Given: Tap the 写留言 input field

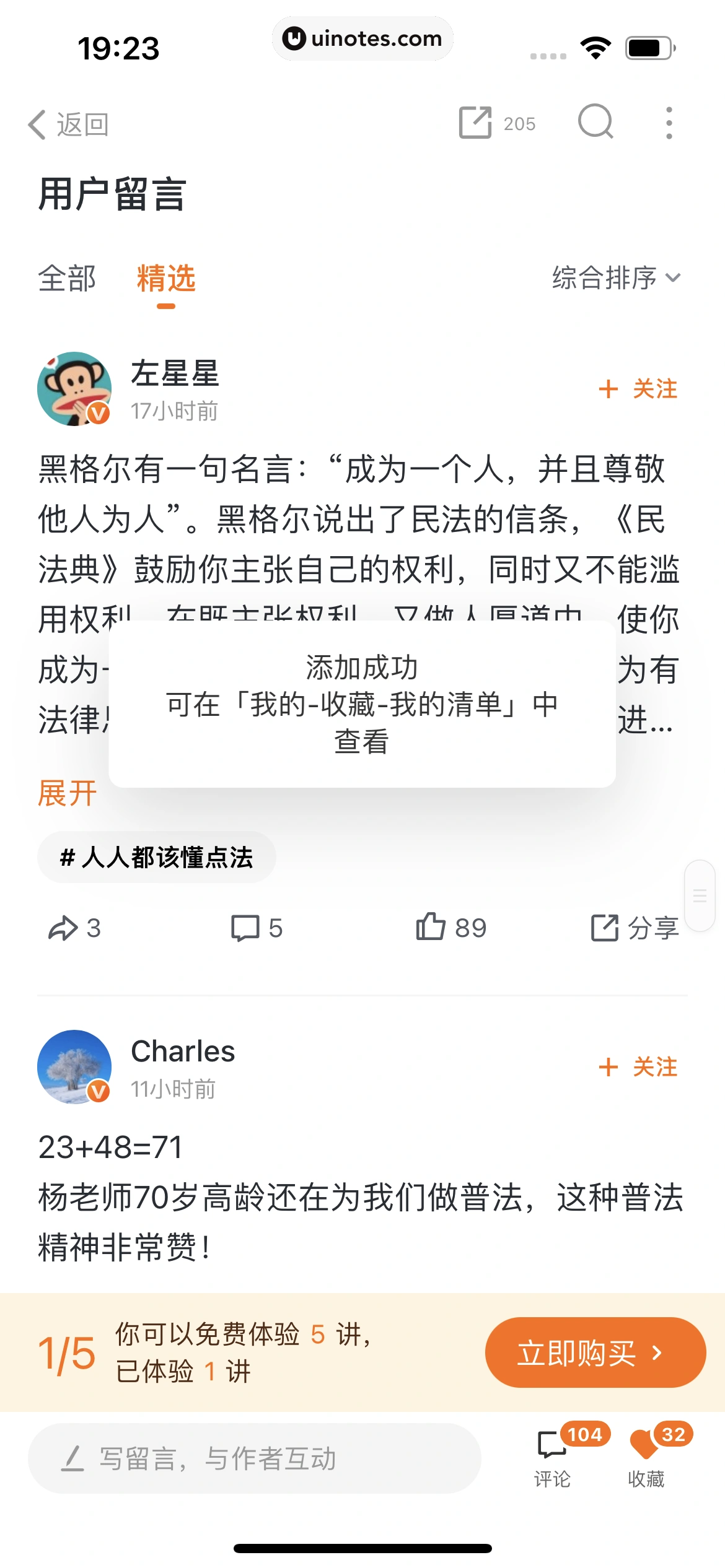Looking at the screenshot, I should (x=254, y=1458).
